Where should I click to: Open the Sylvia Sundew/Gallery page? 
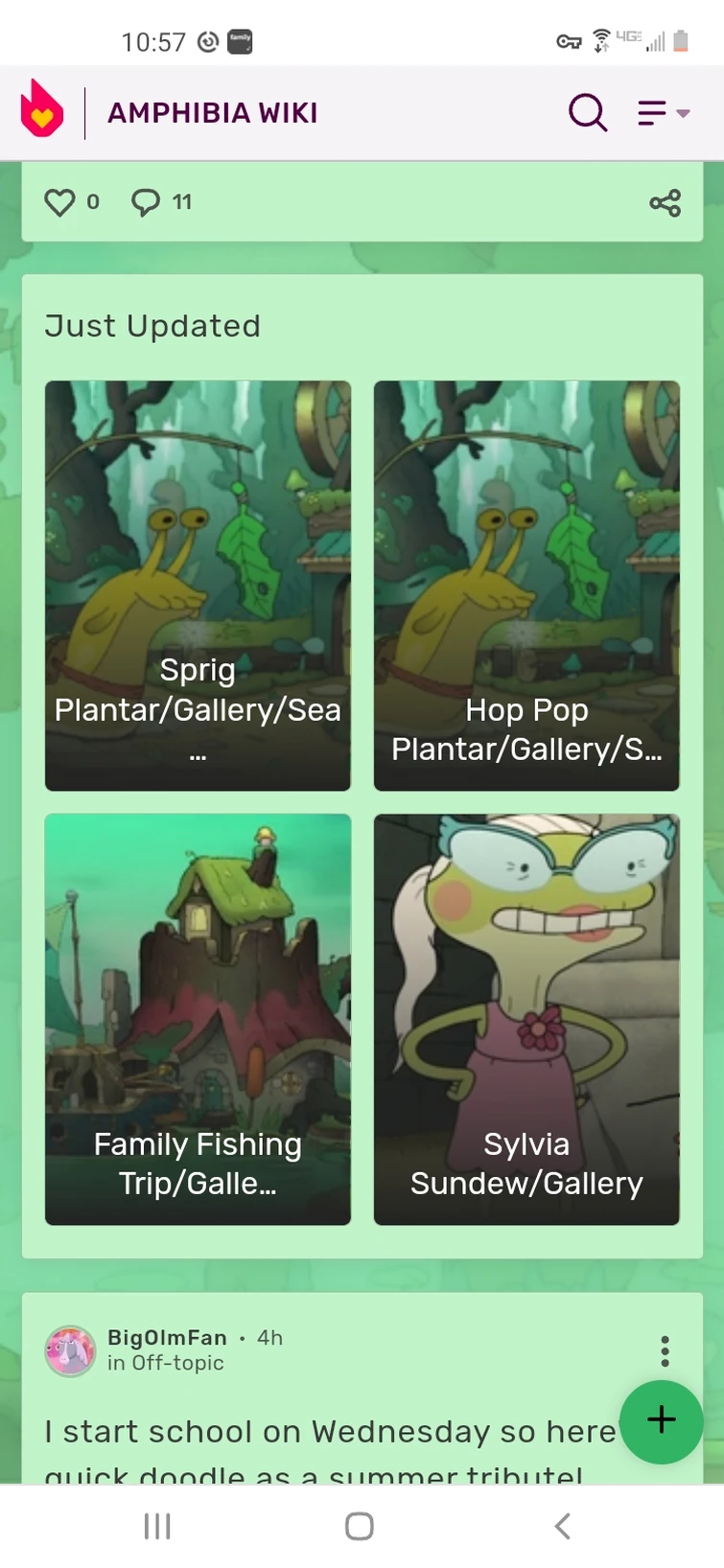(526, 1019)
